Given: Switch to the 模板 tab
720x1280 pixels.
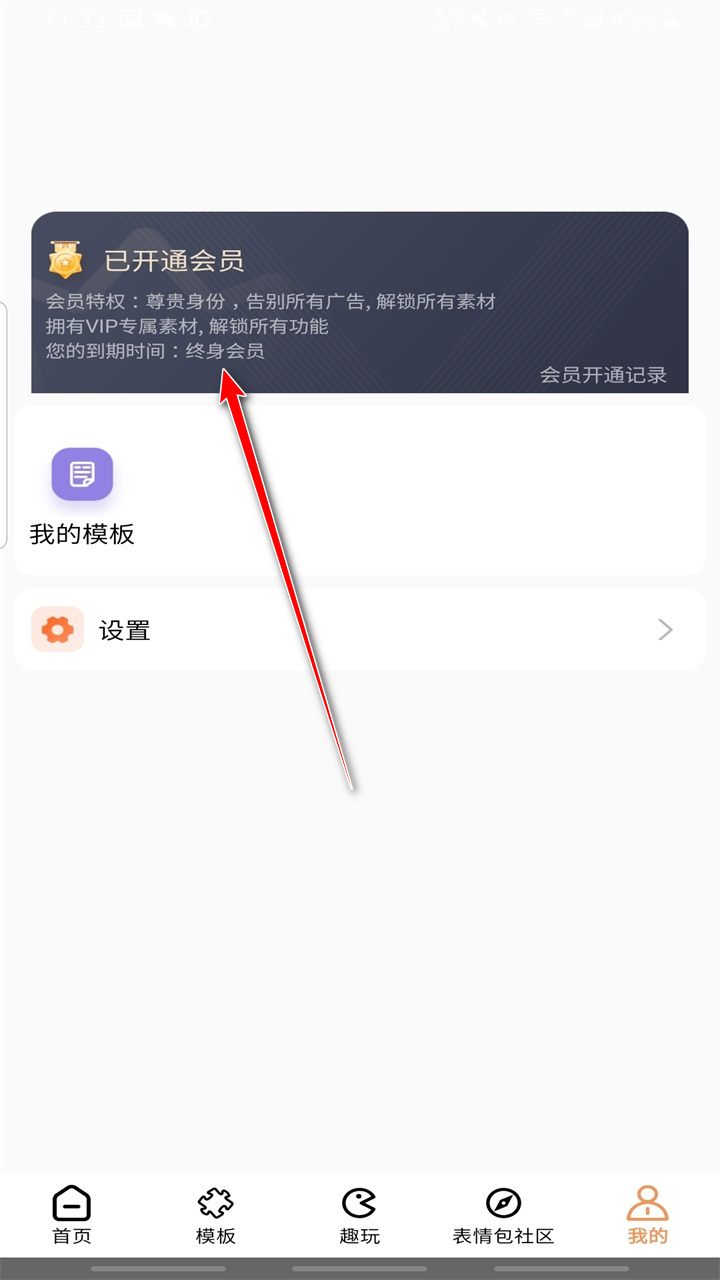Looking at the screenshot, I should [215, 1215].
